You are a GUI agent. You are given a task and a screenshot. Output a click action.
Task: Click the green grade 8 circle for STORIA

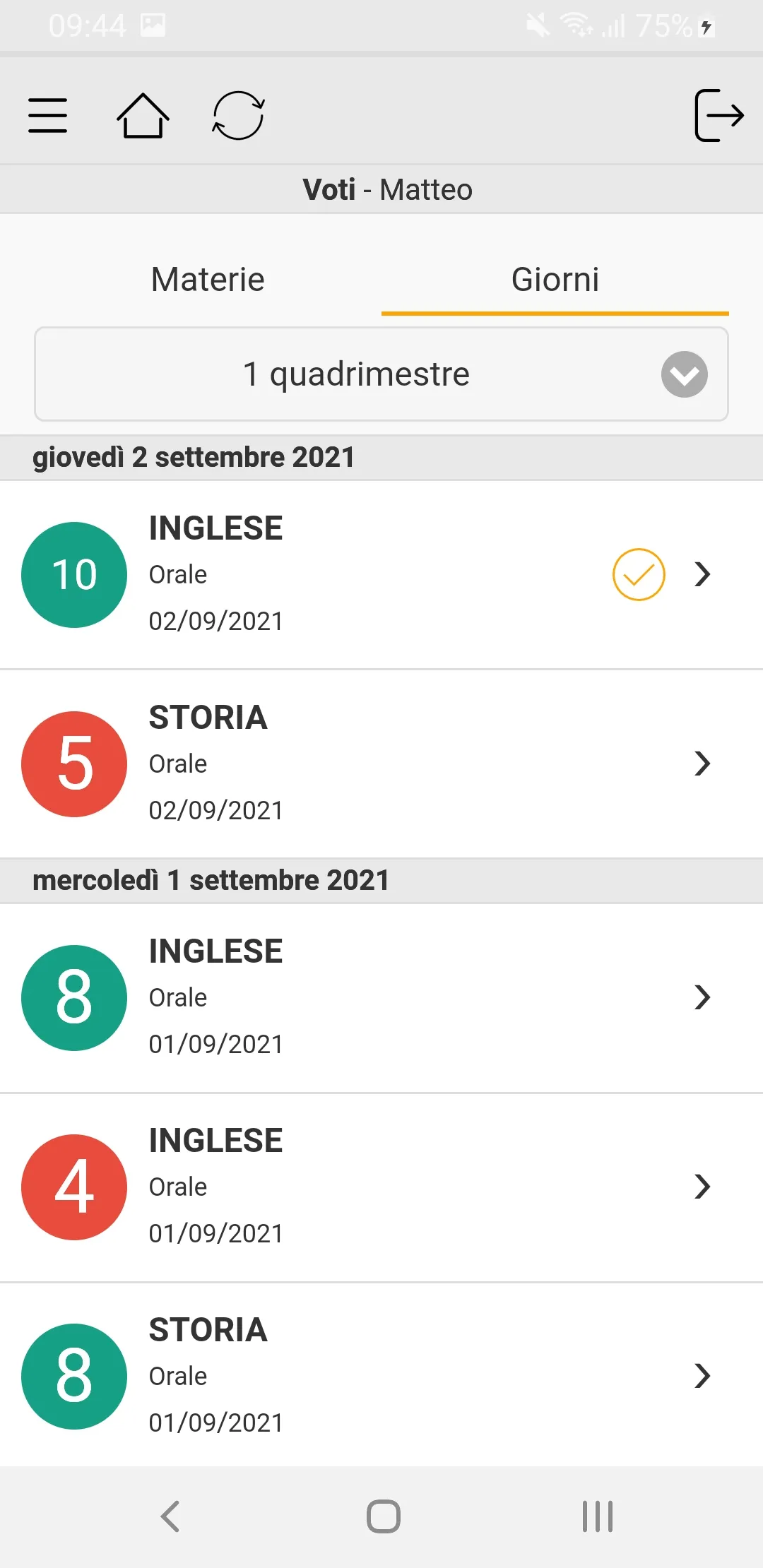[x=73, y=1376]
